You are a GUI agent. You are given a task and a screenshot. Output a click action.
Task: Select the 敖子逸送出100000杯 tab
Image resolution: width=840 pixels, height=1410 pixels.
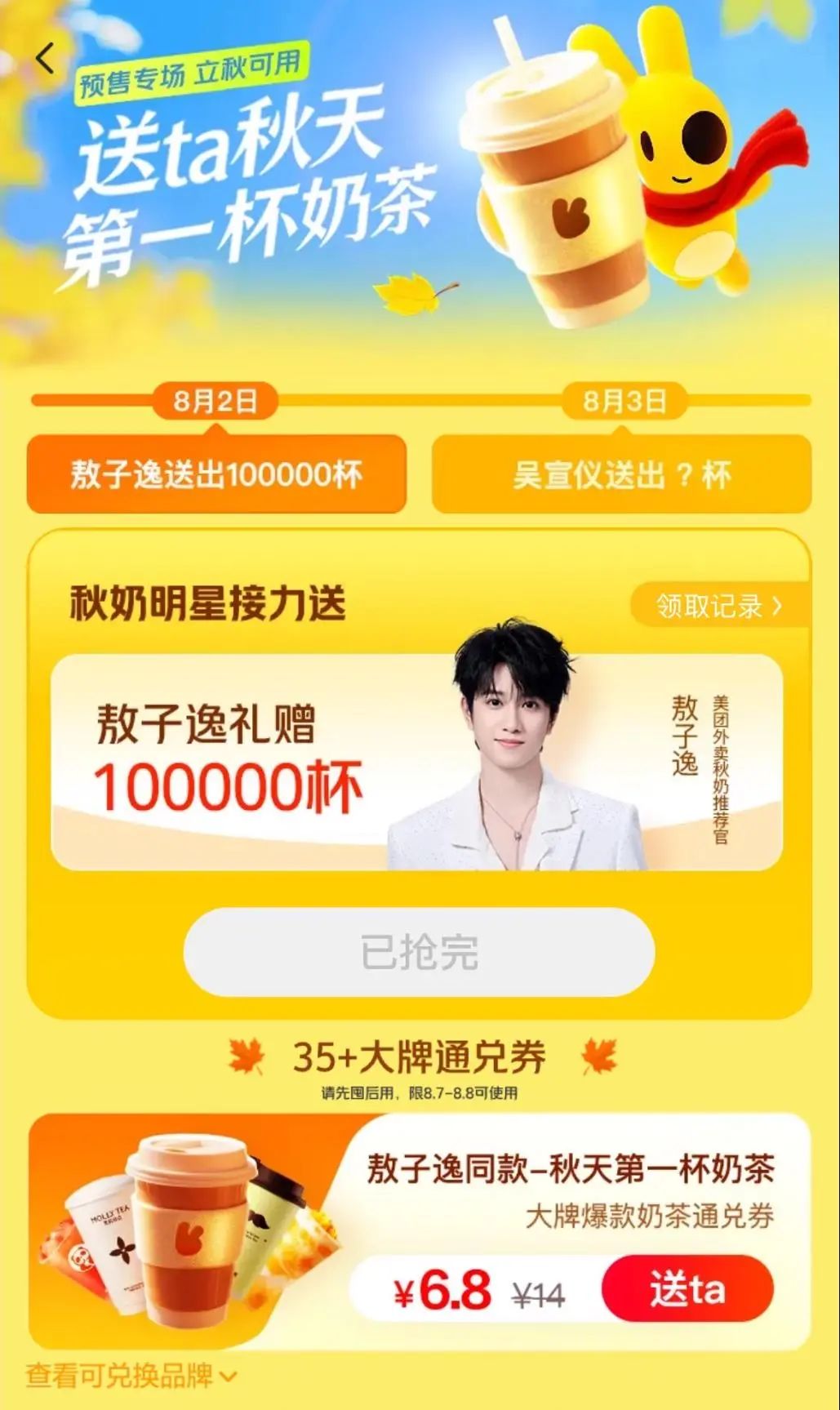[x=216, y=474]
